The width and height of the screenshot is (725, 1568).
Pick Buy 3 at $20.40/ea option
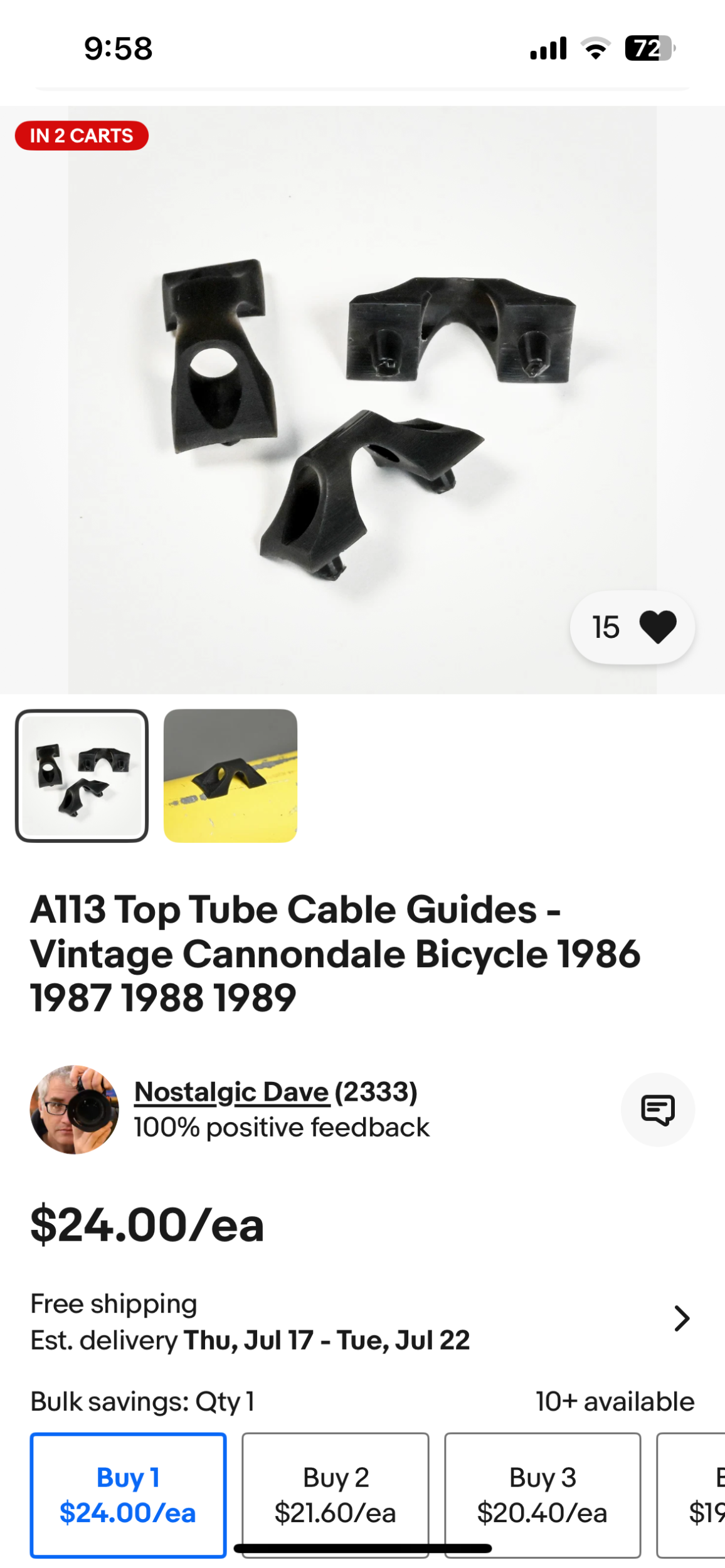(x=542, y=1495)
